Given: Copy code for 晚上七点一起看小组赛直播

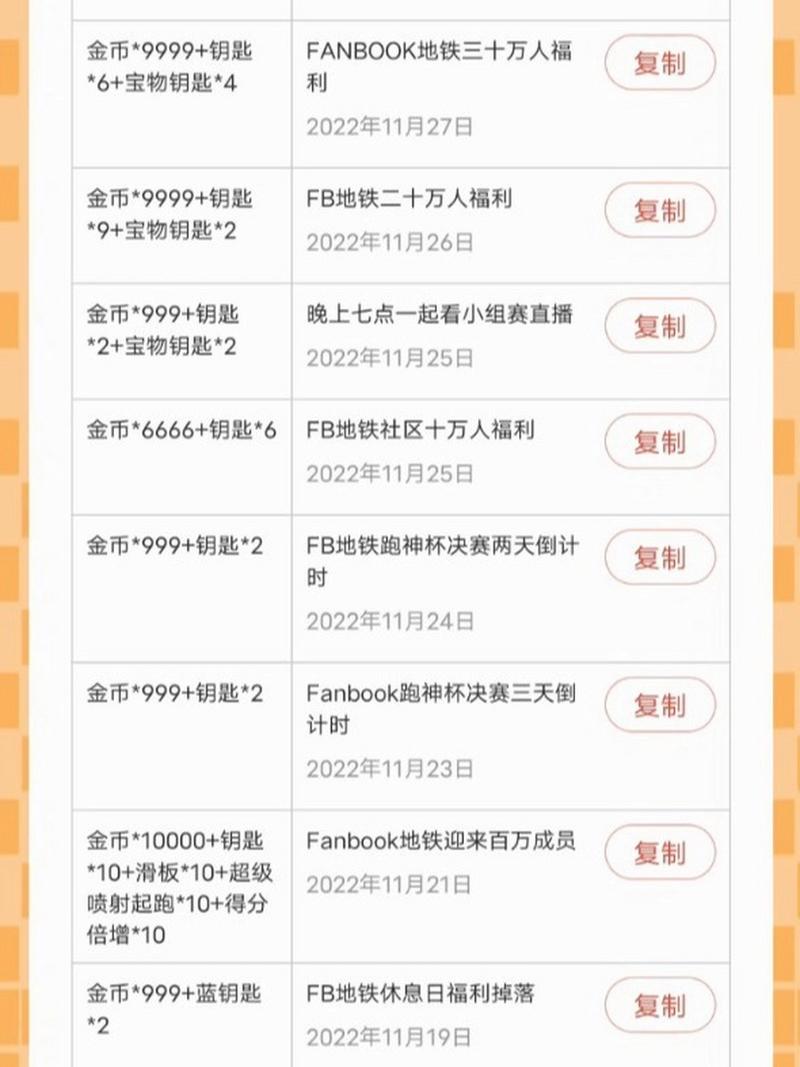Looking at the screenshot, I should pos(659,325).
